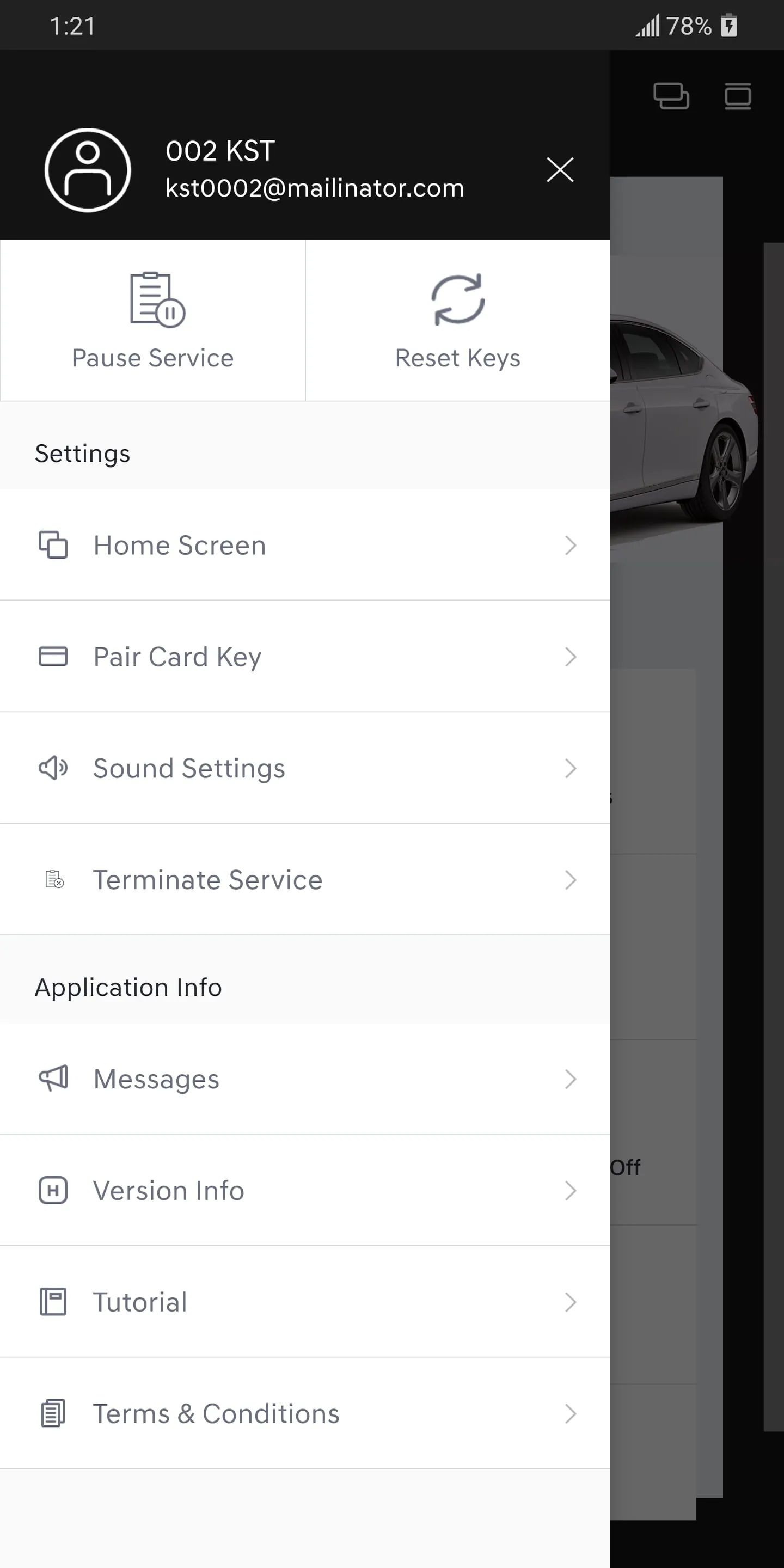
Task: Select Reset Keys
Action: click(457, 321)
